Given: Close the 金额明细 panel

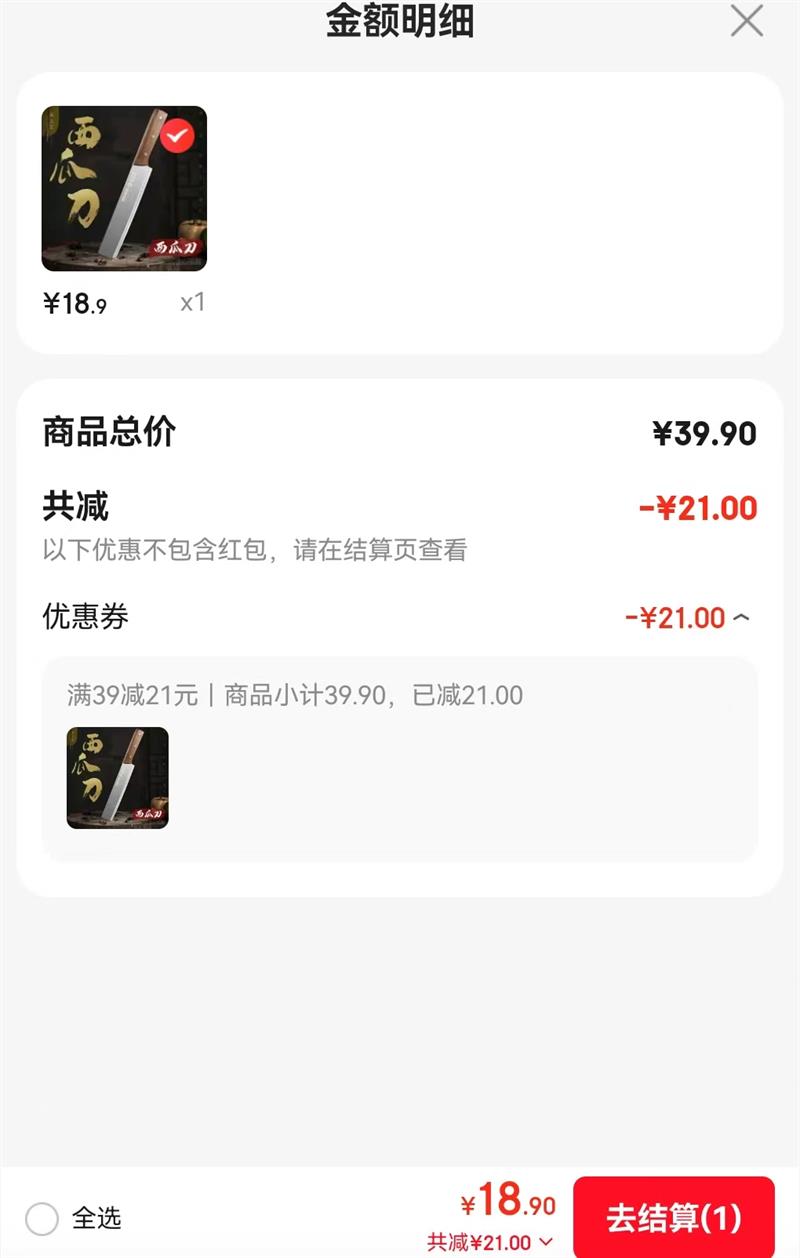Looking at the screenshot, I should click(x=746, y=21).
